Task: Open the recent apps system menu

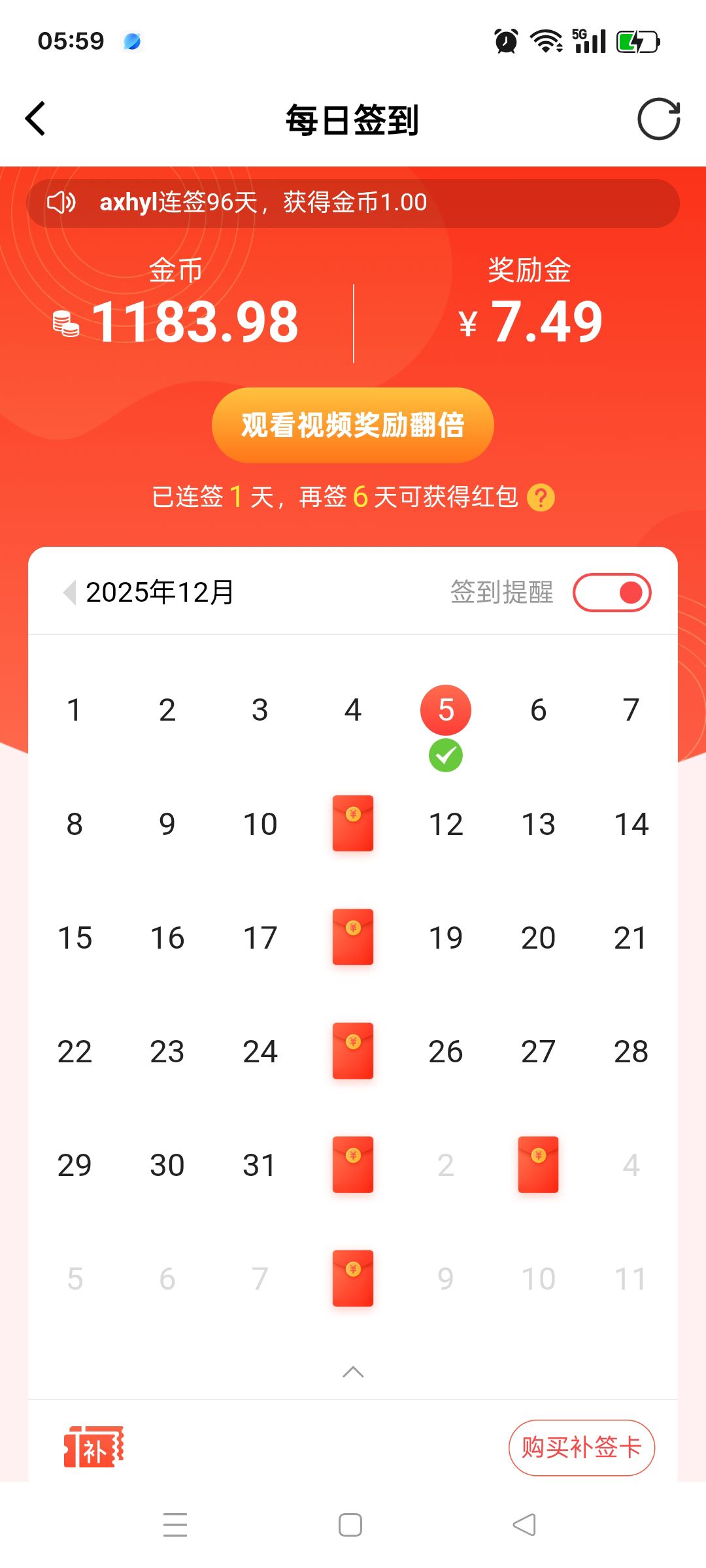Action: [175, 1525]
